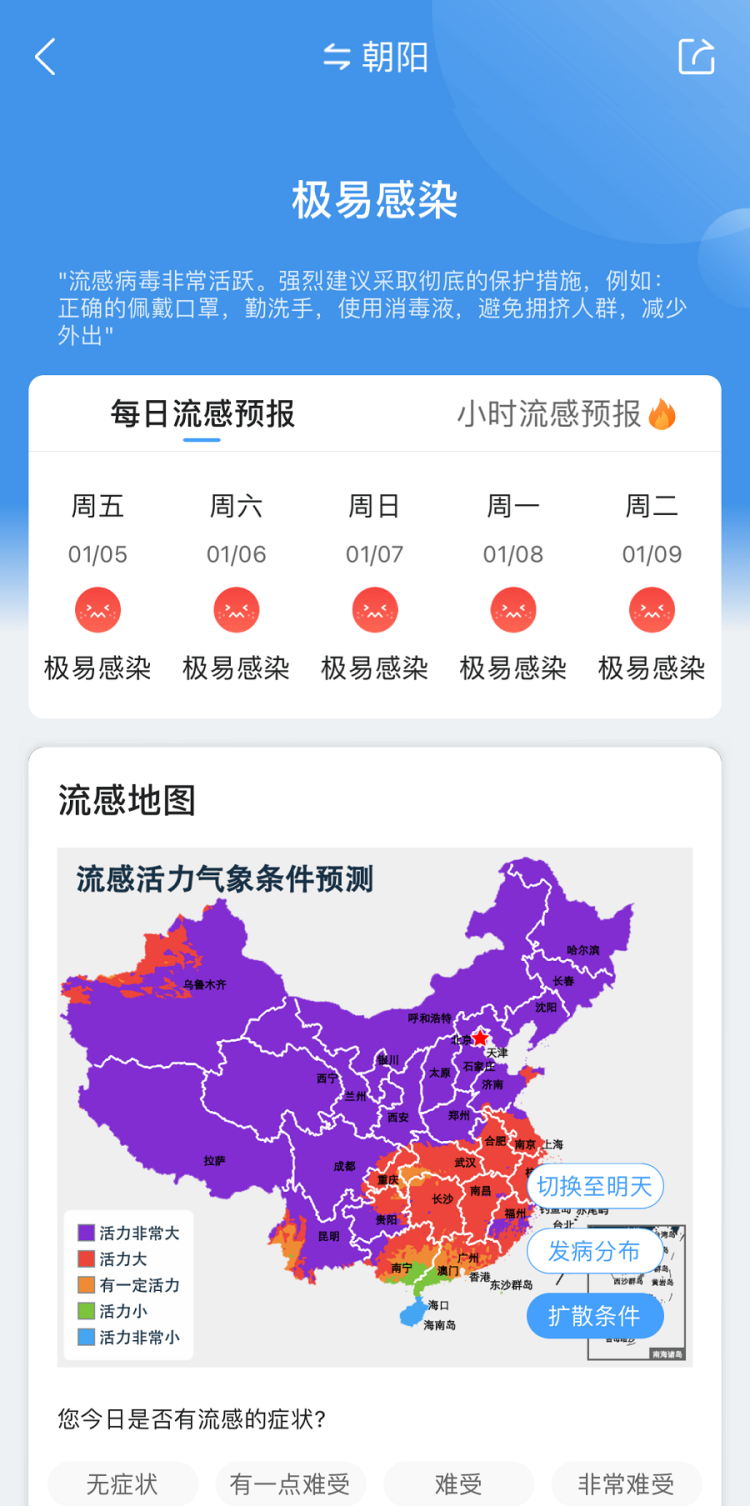The width and height of the screenshot is (750, 1506).
Task: Open the 周五 01/05 forecast
Action: coord(97,585)
